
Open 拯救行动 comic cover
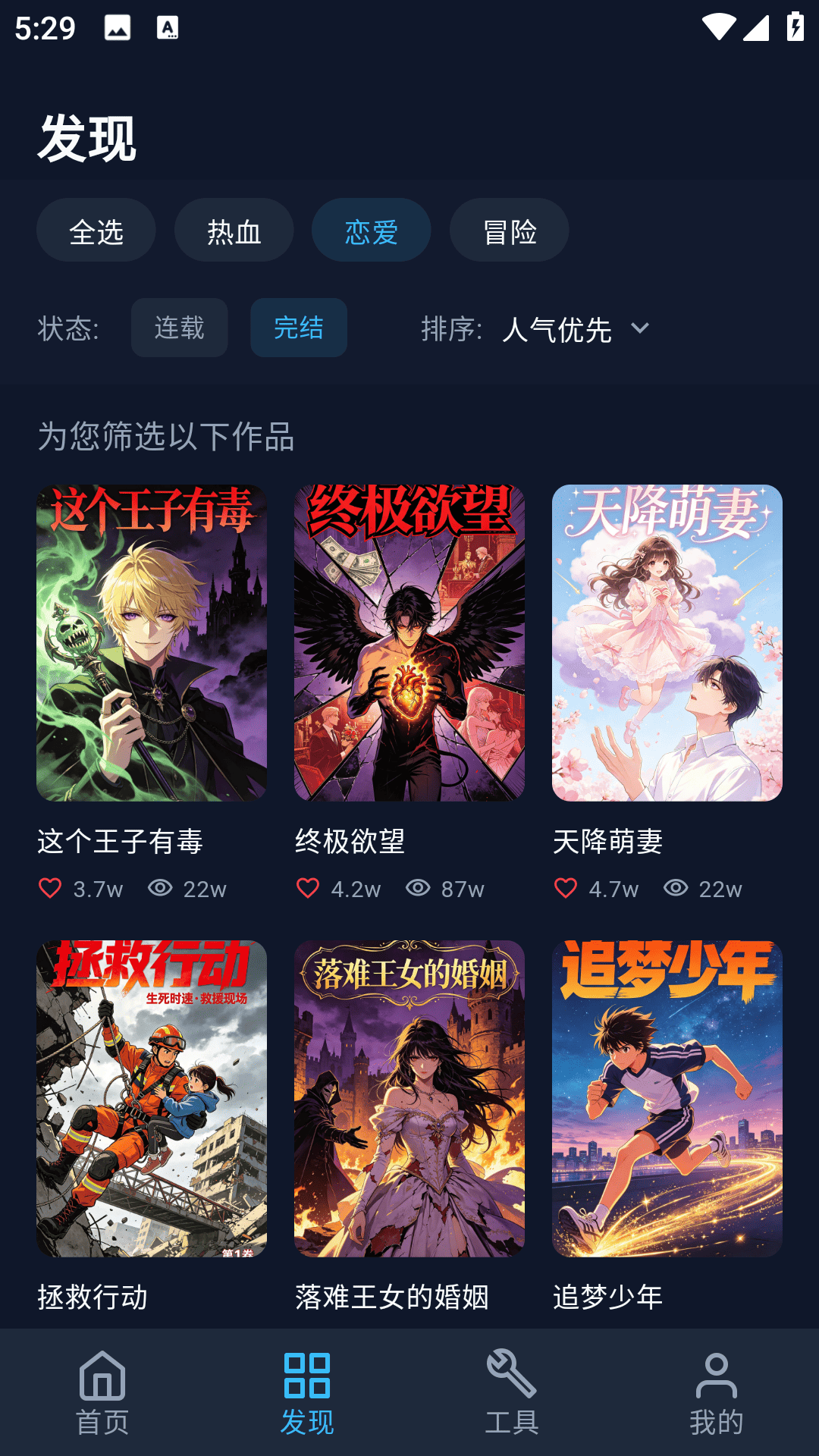pyautogui.click(x=152, y=1098)
